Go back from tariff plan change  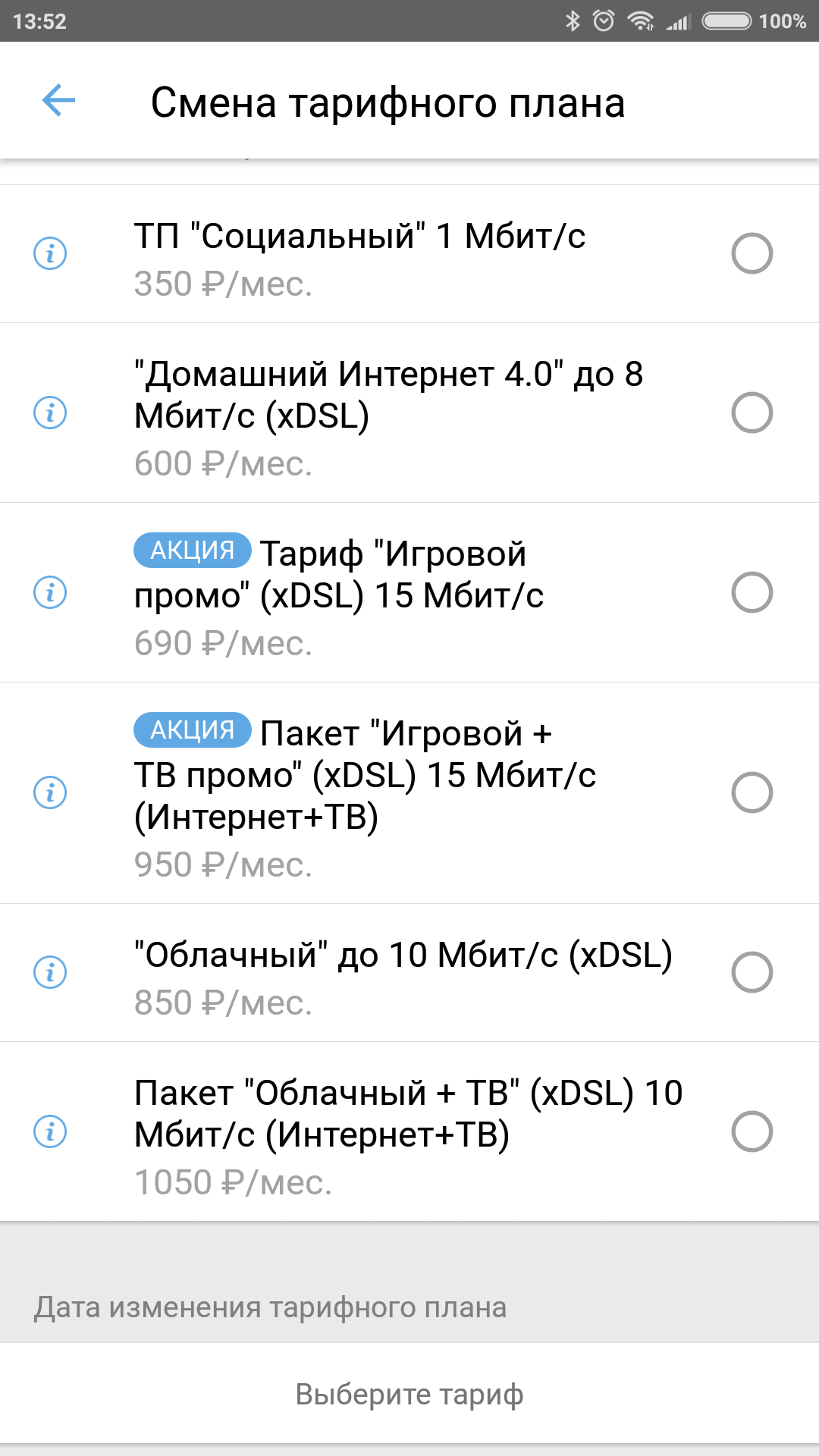(x=58, y=101)
